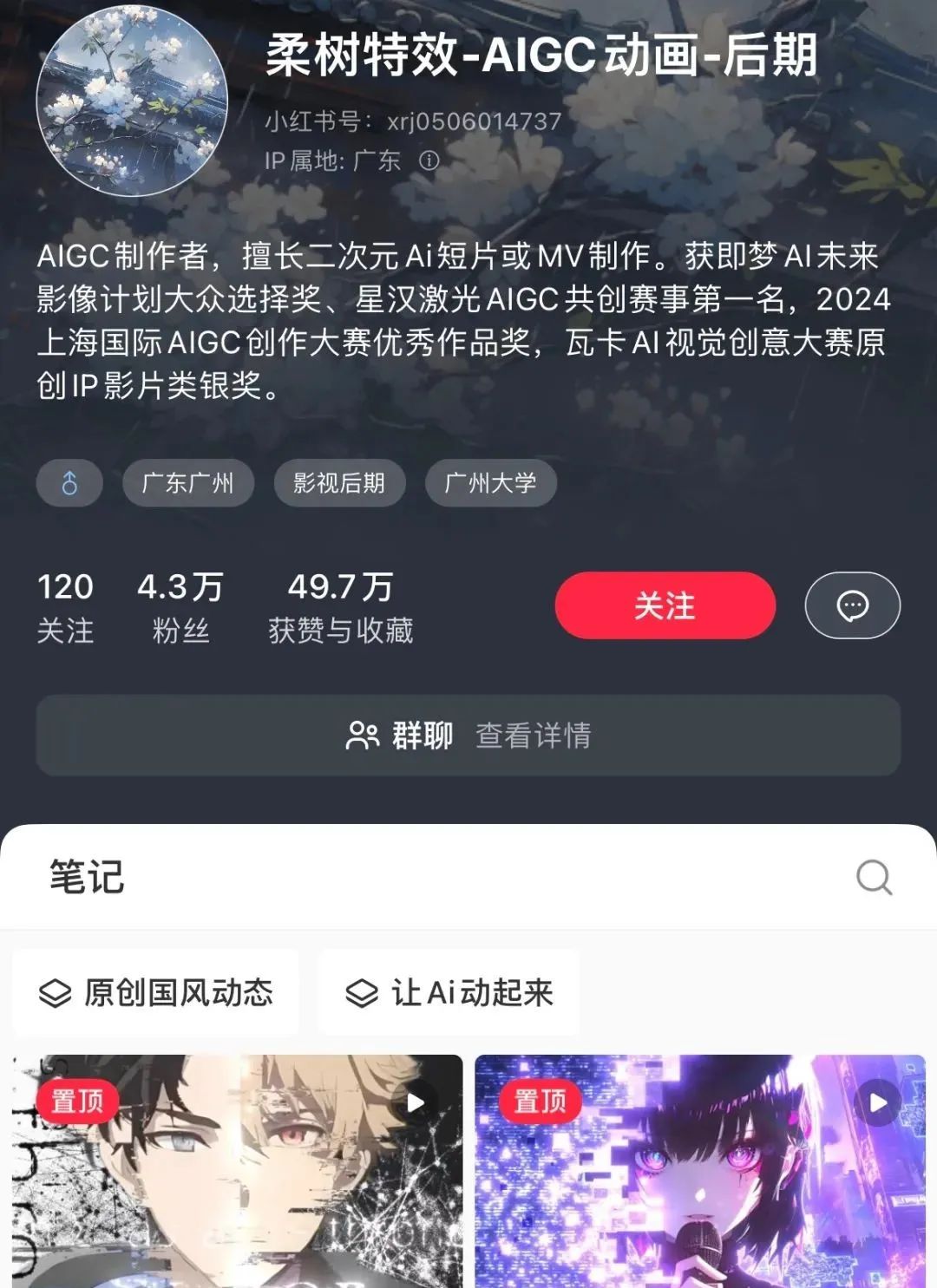The image size is (937, 1288).
Task: Tap the 广东广州 location tag
Action: (x=187, y=483)
